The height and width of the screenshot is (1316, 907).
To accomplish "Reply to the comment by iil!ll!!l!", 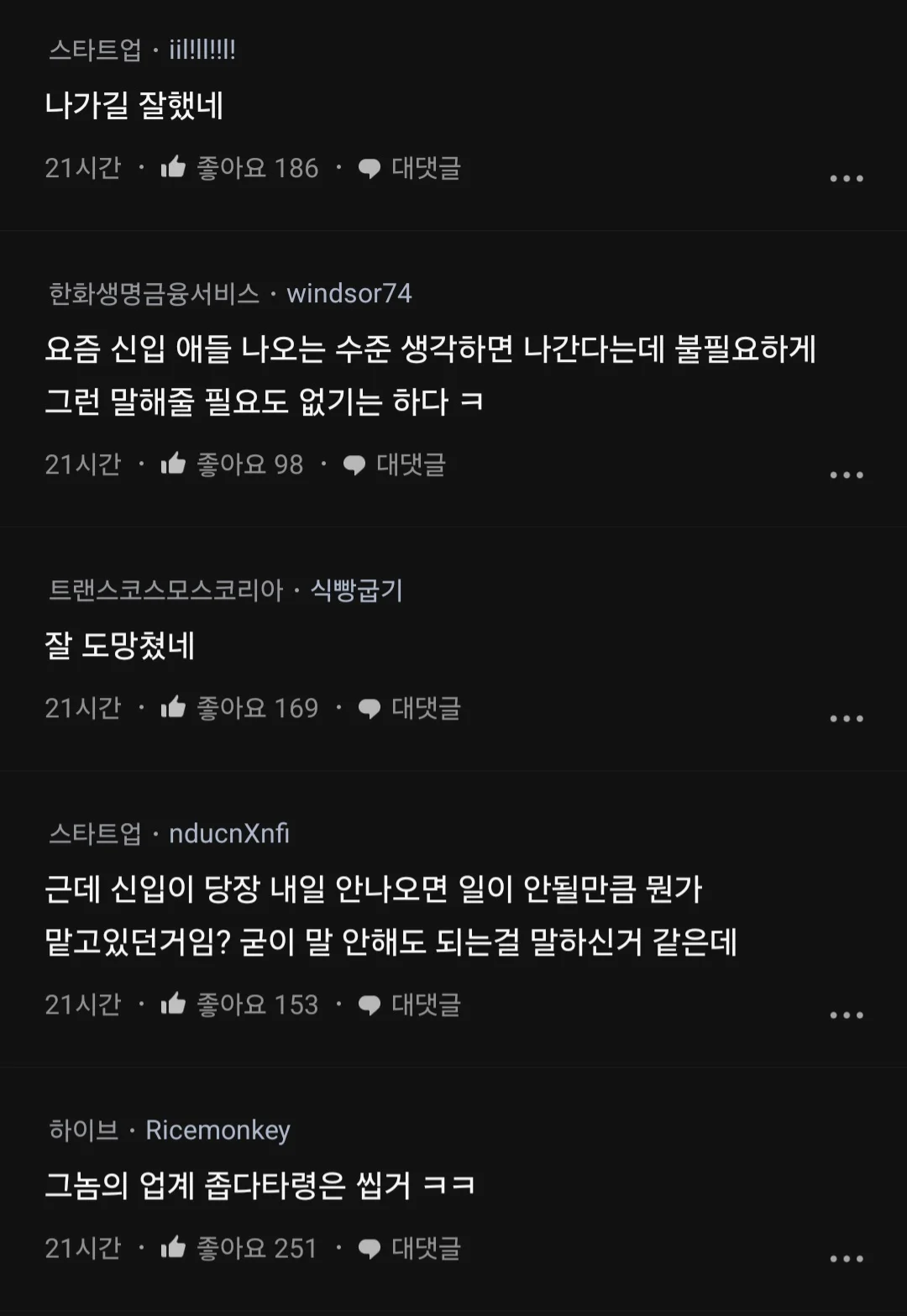I will point(410,168).
